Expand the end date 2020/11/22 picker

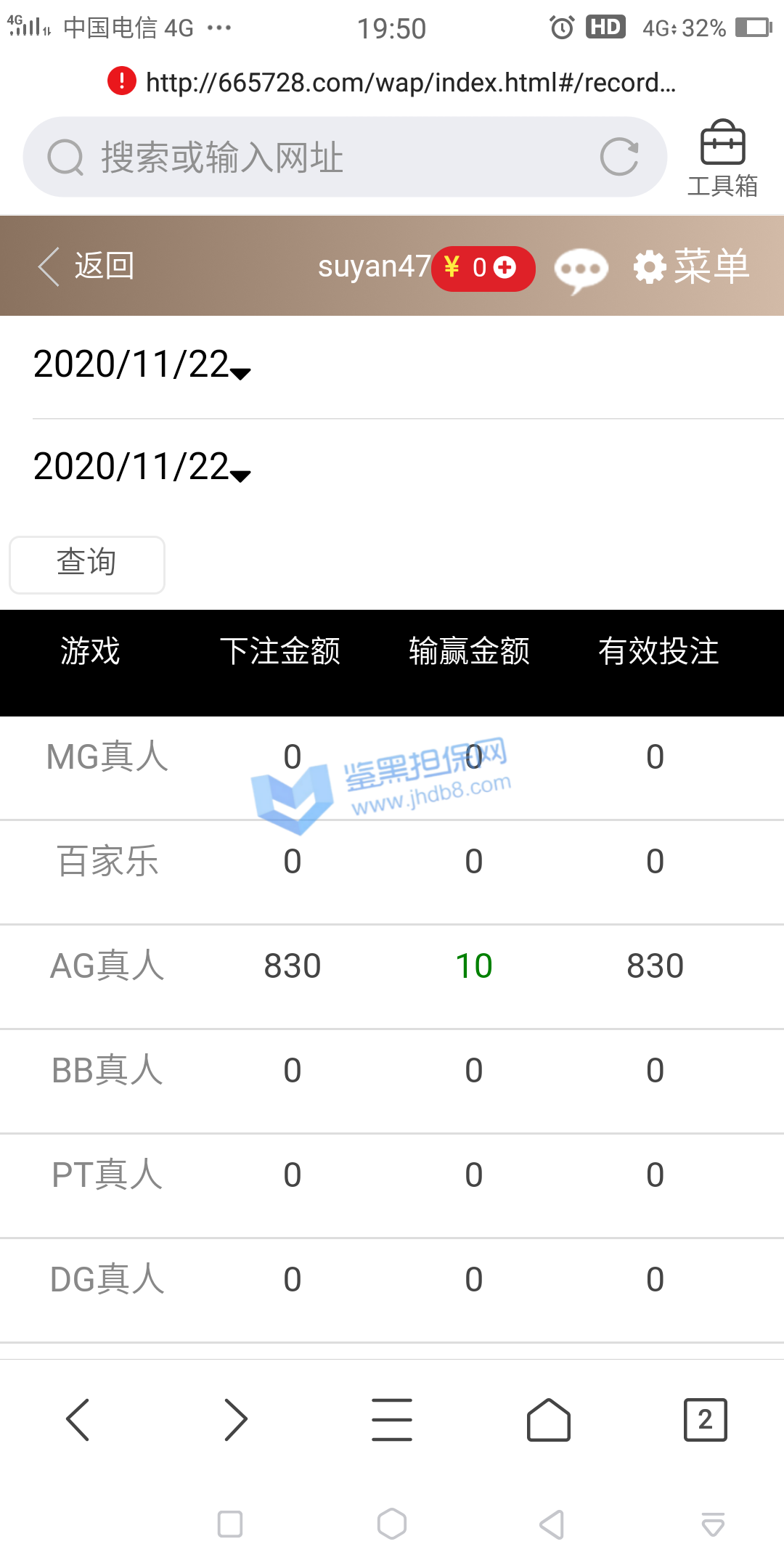tap(142, 467)
